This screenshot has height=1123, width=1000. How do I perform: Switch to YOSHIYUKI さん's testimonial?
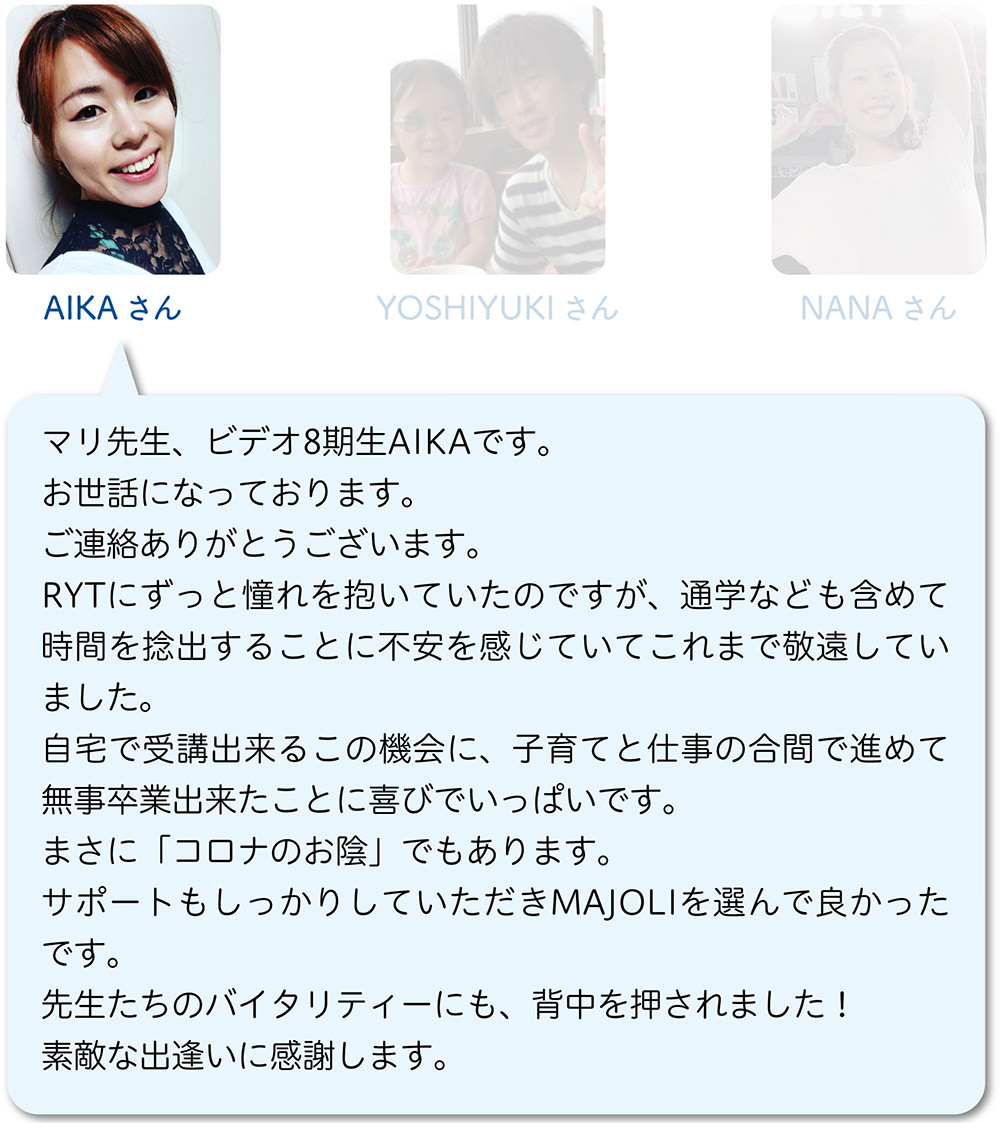point(497,140)
